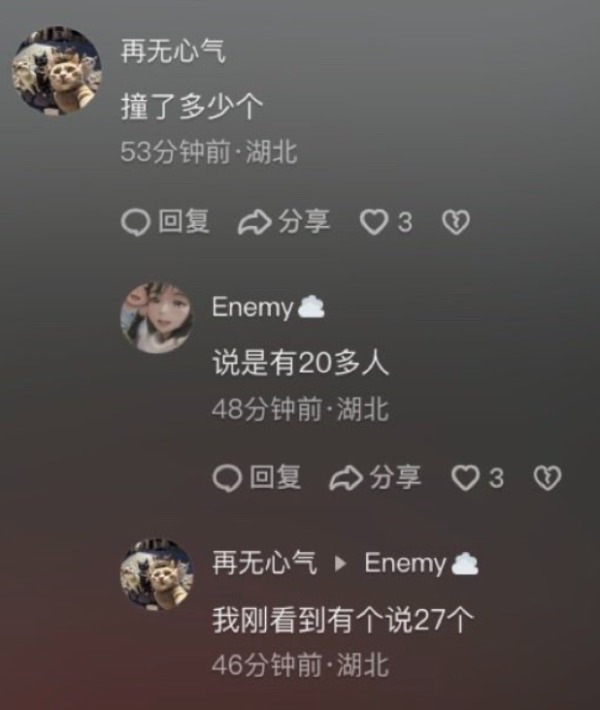Viewport: 600px width, 710px height.
Task: Reply to Enemy's comment "说是有20多人"
Action: point(257,479)
